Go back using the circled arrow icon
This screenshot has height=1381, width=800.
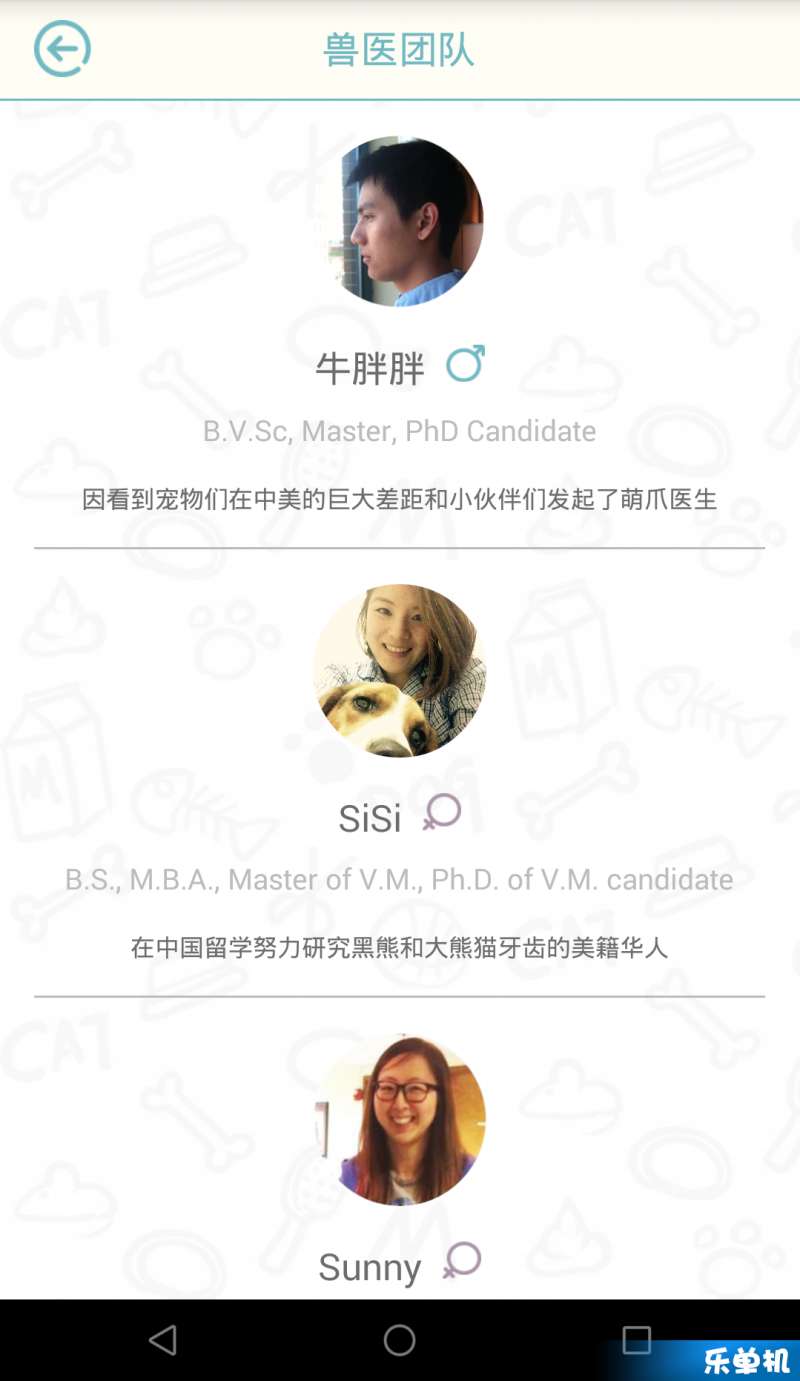coord(62,49)
